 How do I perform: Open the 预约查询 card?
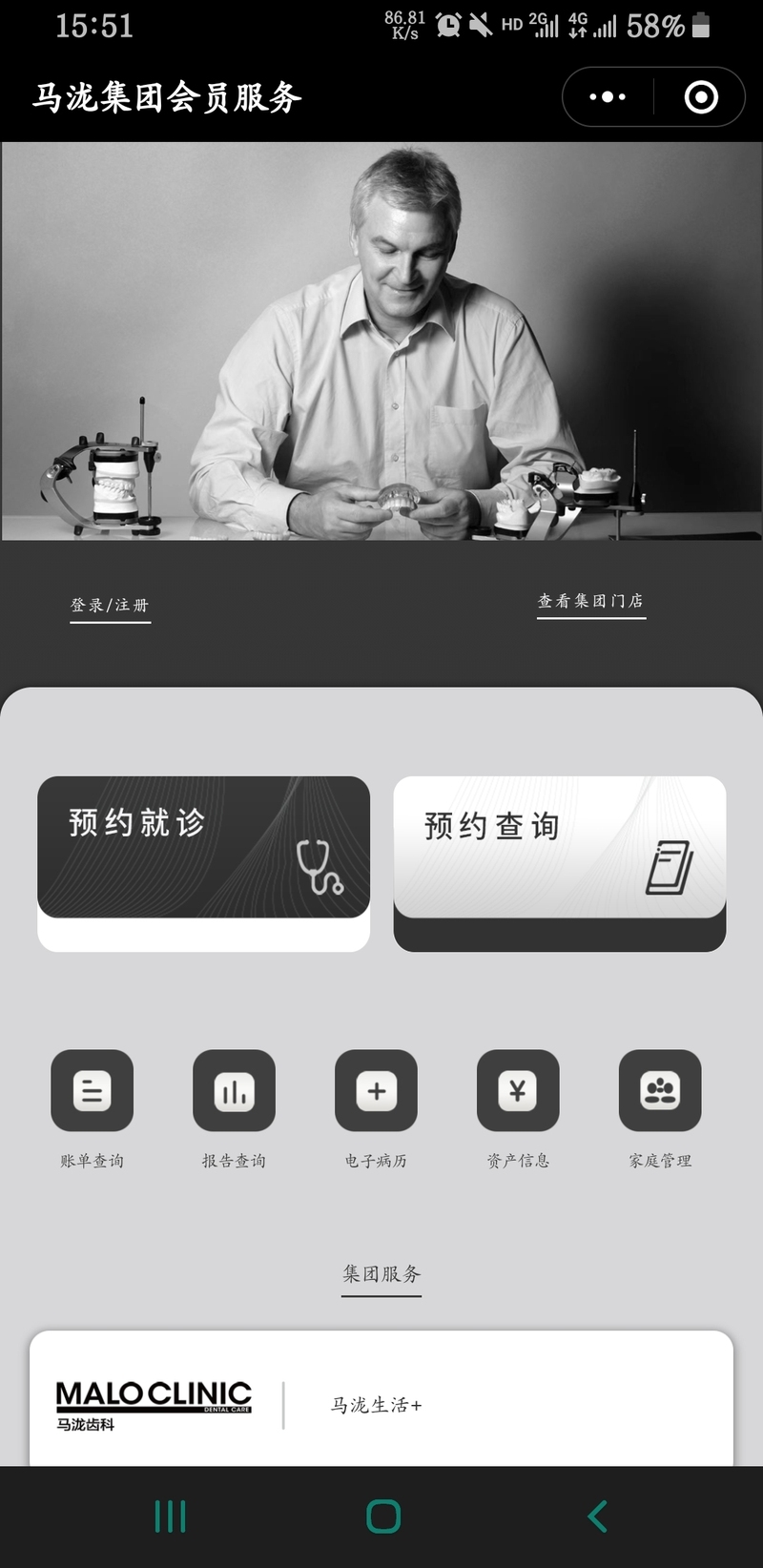coord(560,848)
